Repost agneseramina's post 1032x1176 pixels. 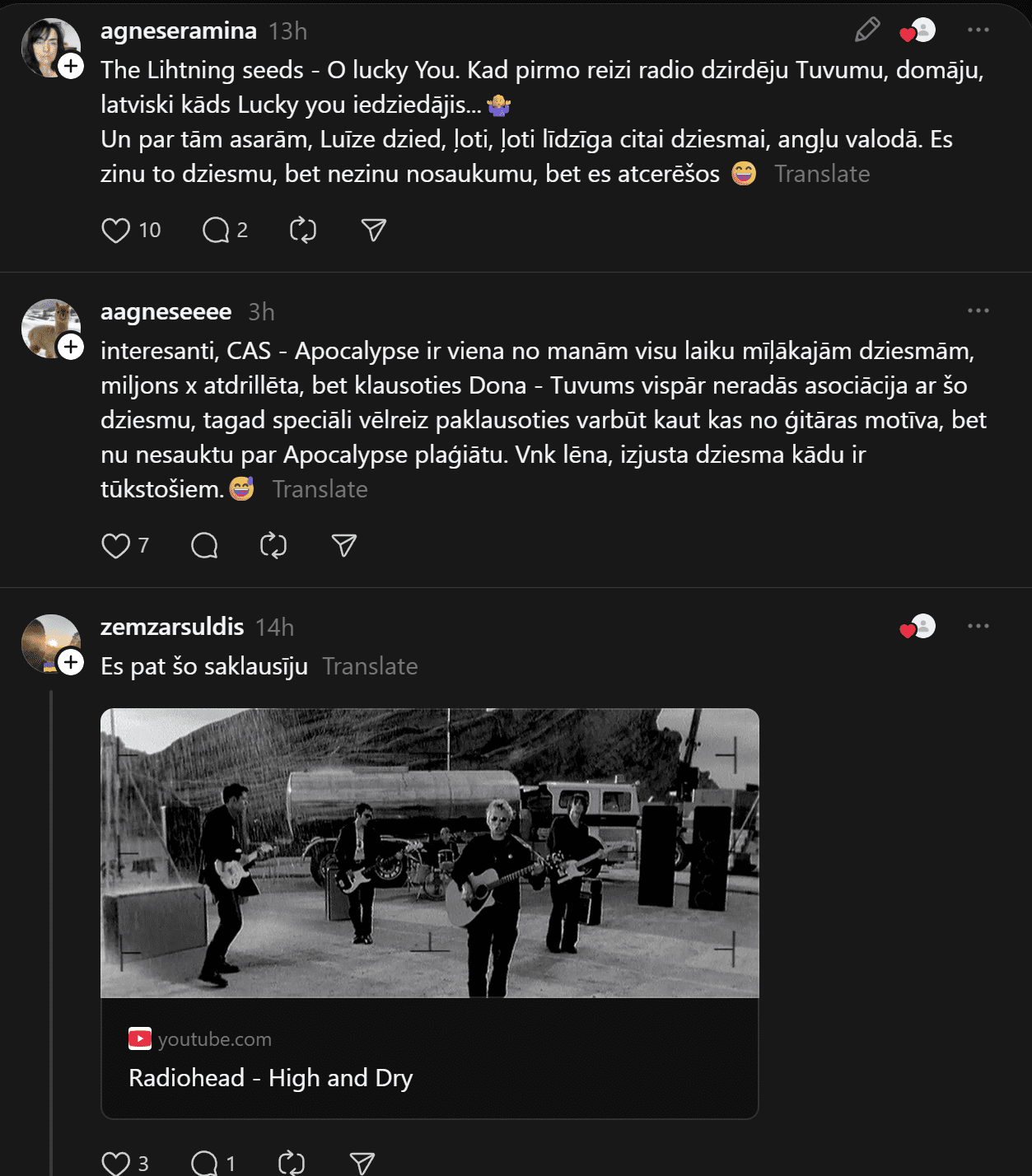[x=303, y=231]
